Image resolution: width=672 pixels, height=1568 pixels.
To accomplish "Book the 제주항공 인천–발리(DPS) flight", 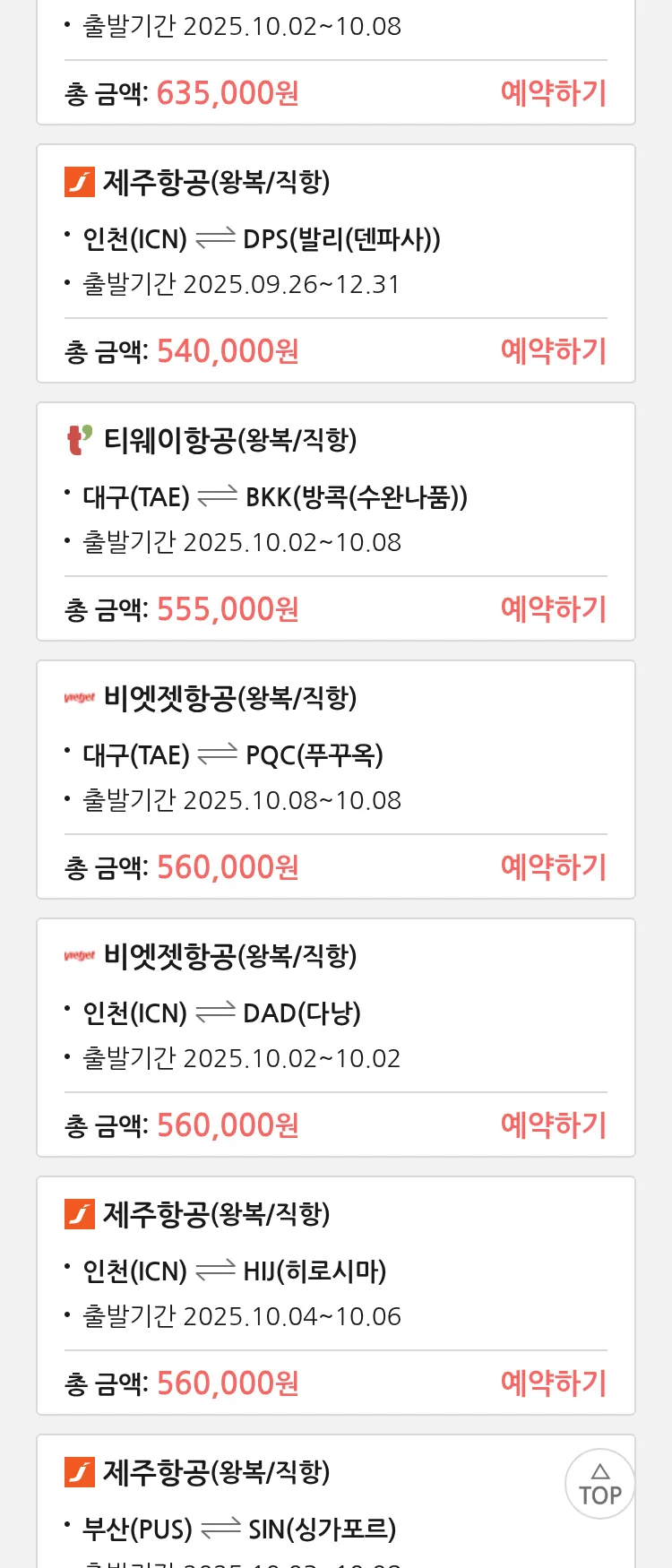I will point(553,351).
